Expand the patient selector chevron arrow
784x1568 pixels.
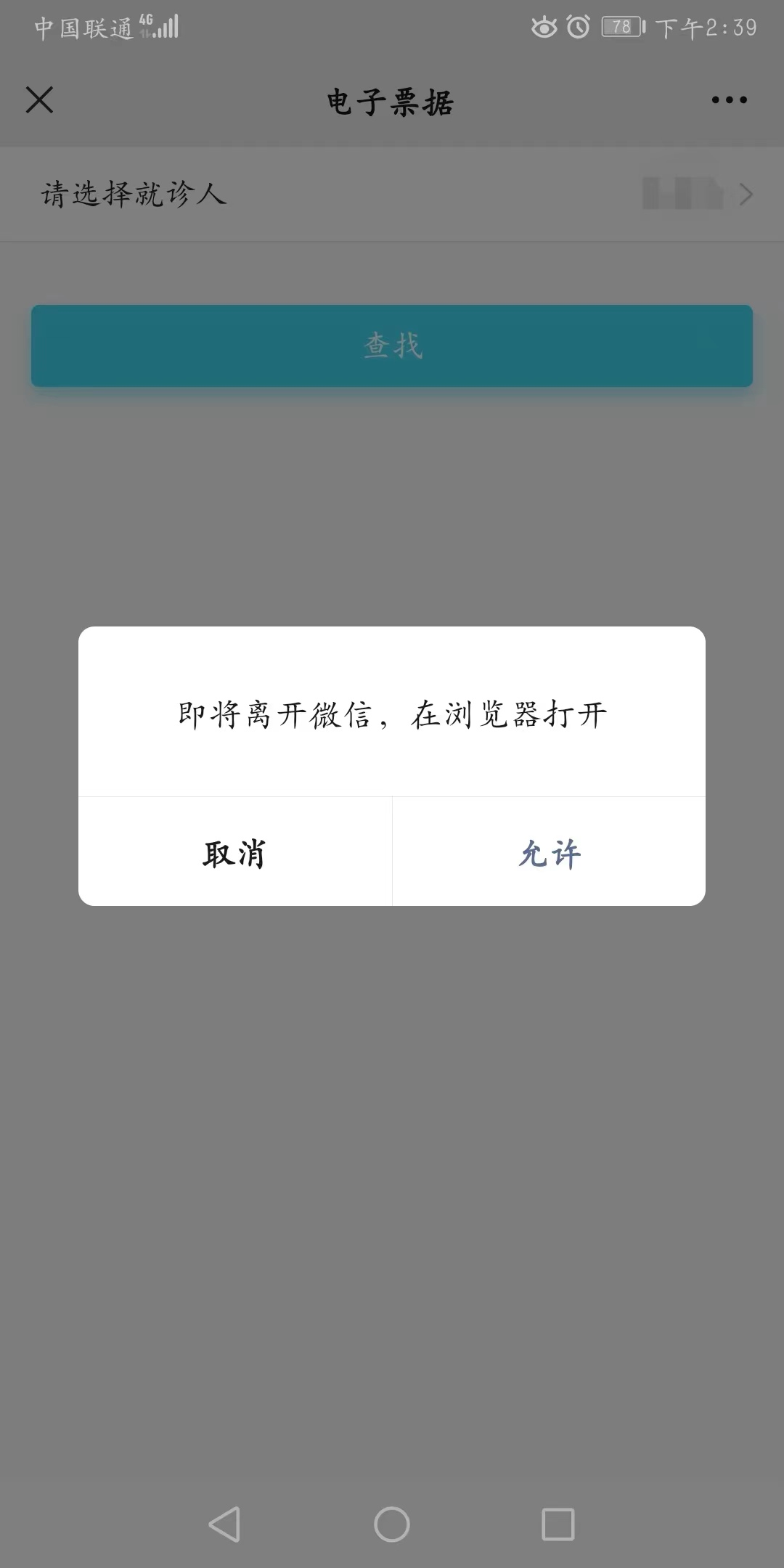[748, 195]
